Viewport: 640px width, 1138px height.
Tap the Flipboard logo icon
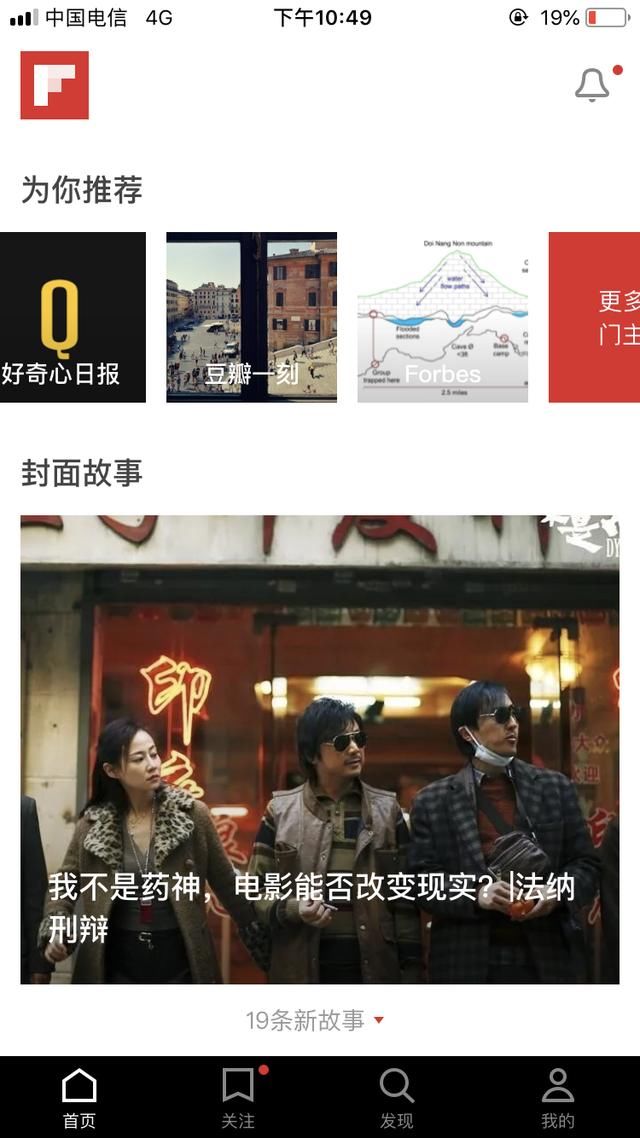click(55, 85)
